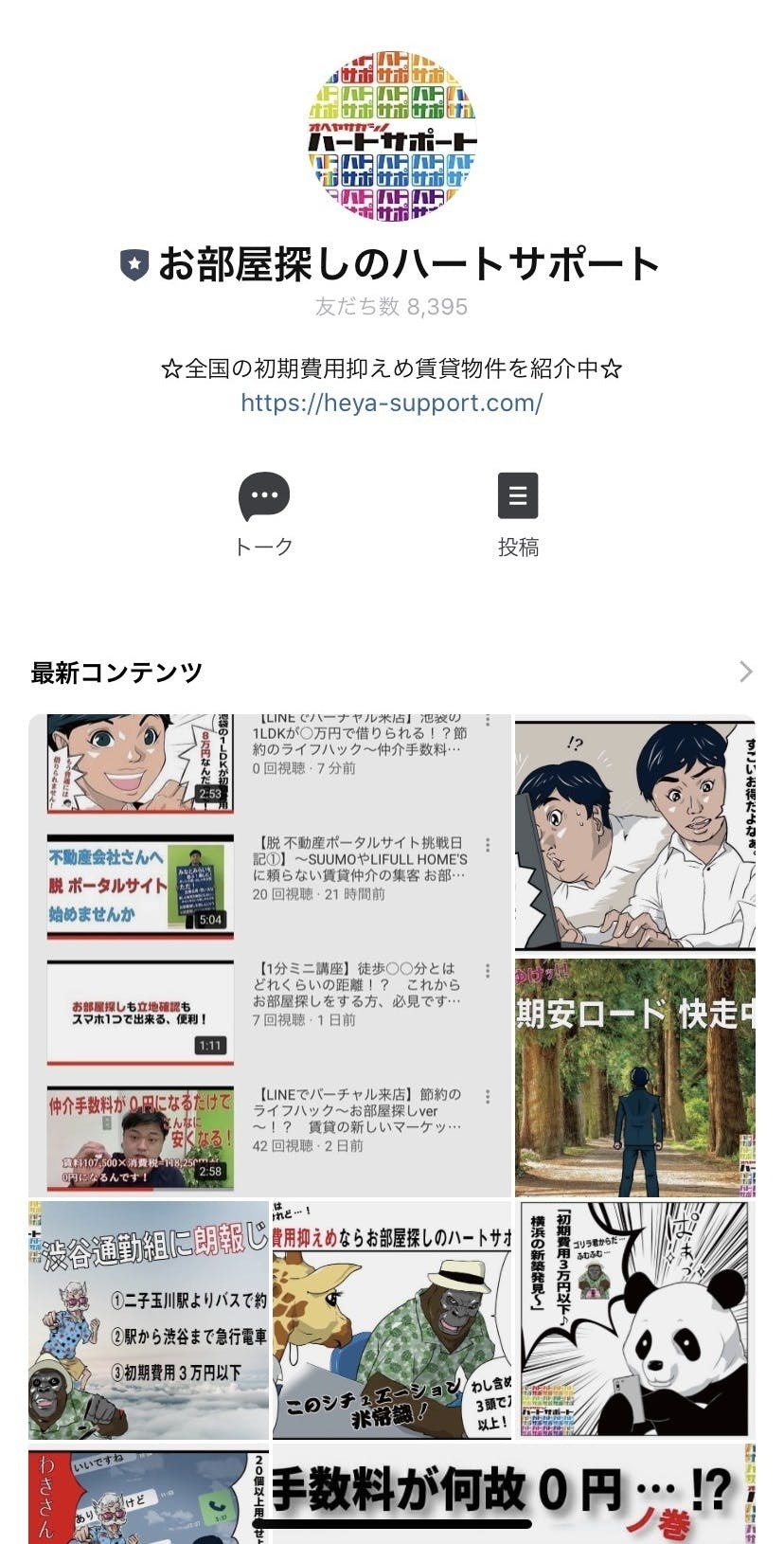Open the トーク chat button
The height and width of the screenshot is (1544, 784).
(264, 514)
